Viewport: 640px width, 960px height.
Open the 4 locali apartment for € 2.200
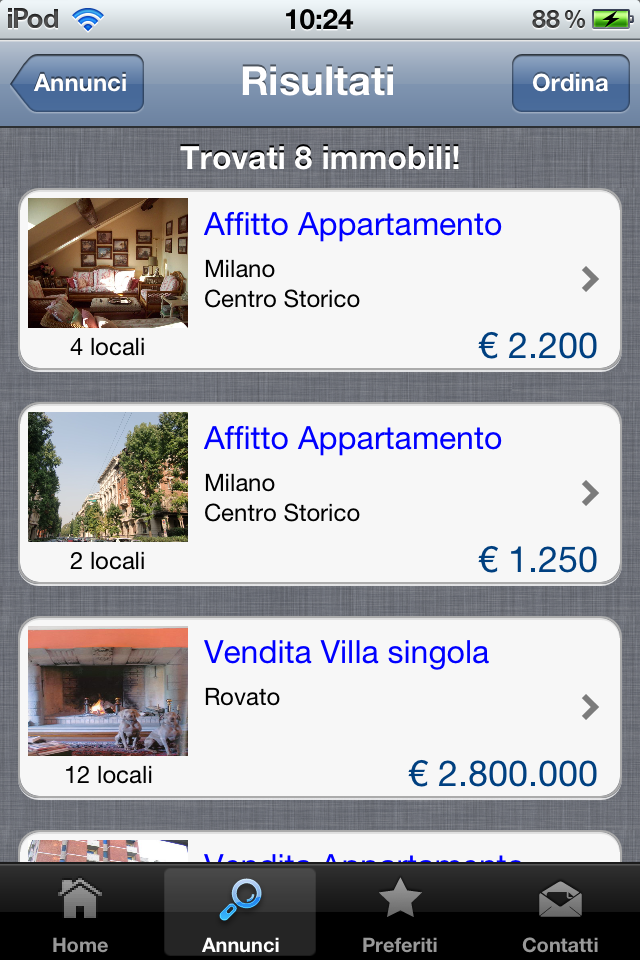(320, 280)
